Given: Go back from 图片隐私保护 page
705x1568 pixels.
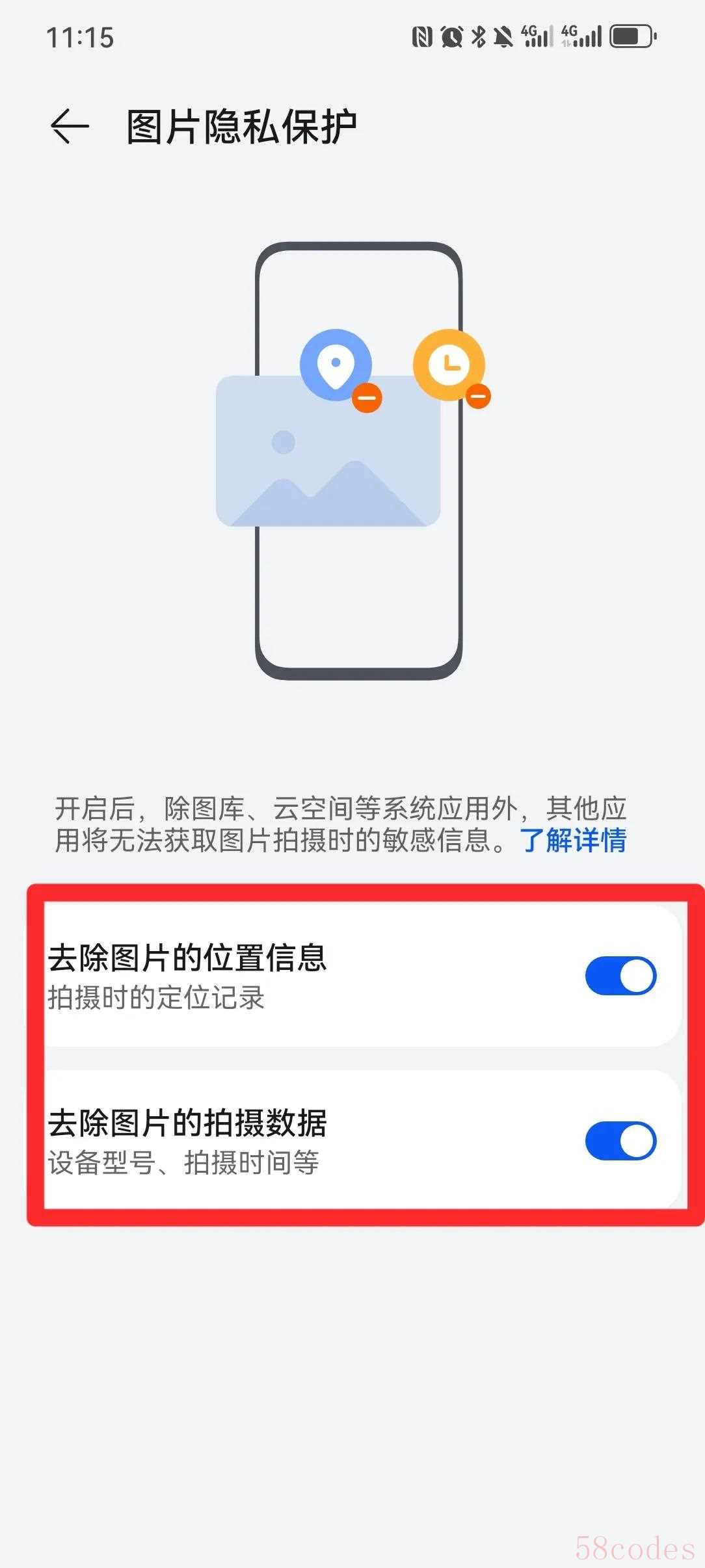Looking at the screenshot, I should tap(70, 126).
